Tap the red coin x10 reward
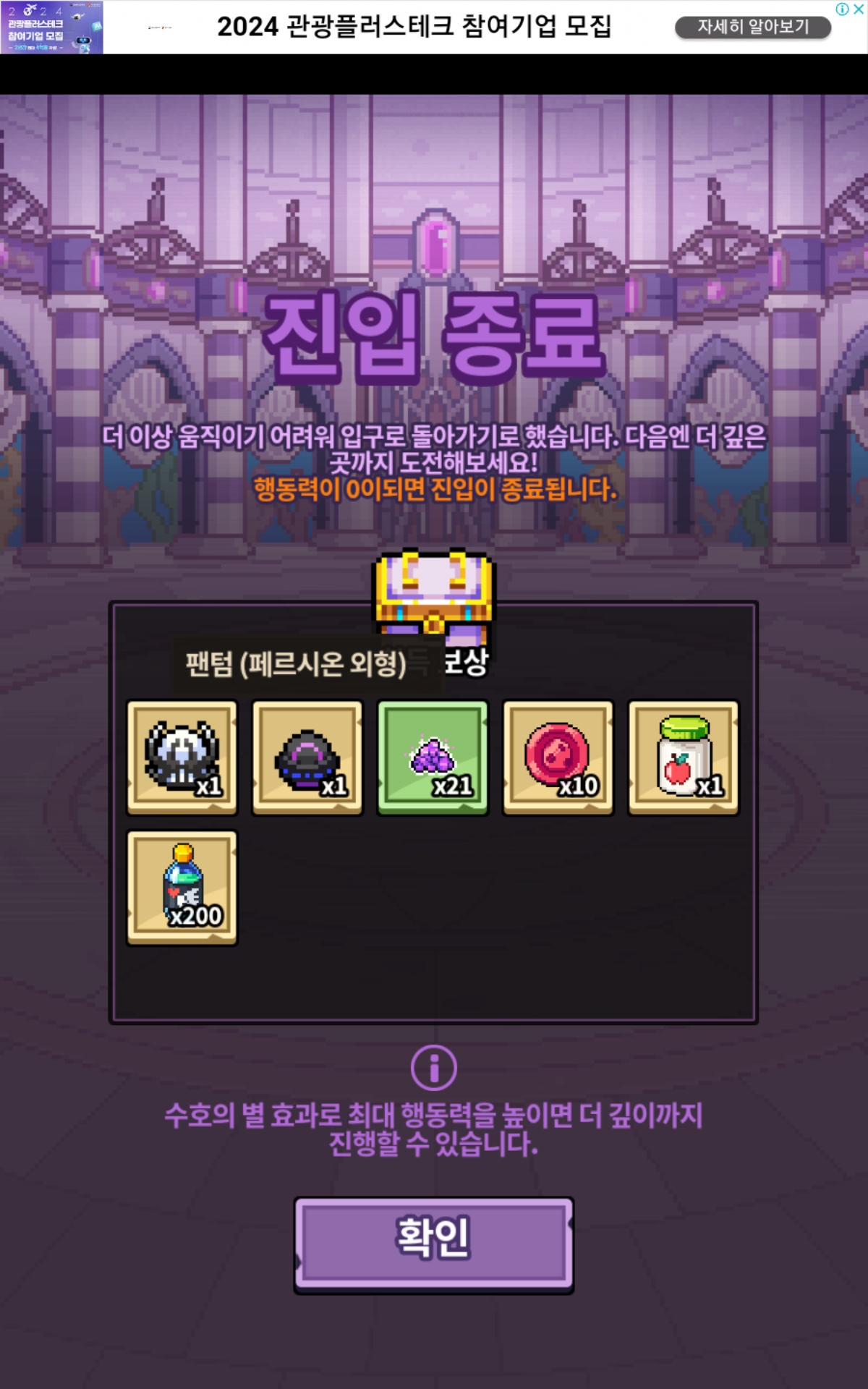Image resolution: width=868 pixels, height=1389 pixels. point(558,757)
